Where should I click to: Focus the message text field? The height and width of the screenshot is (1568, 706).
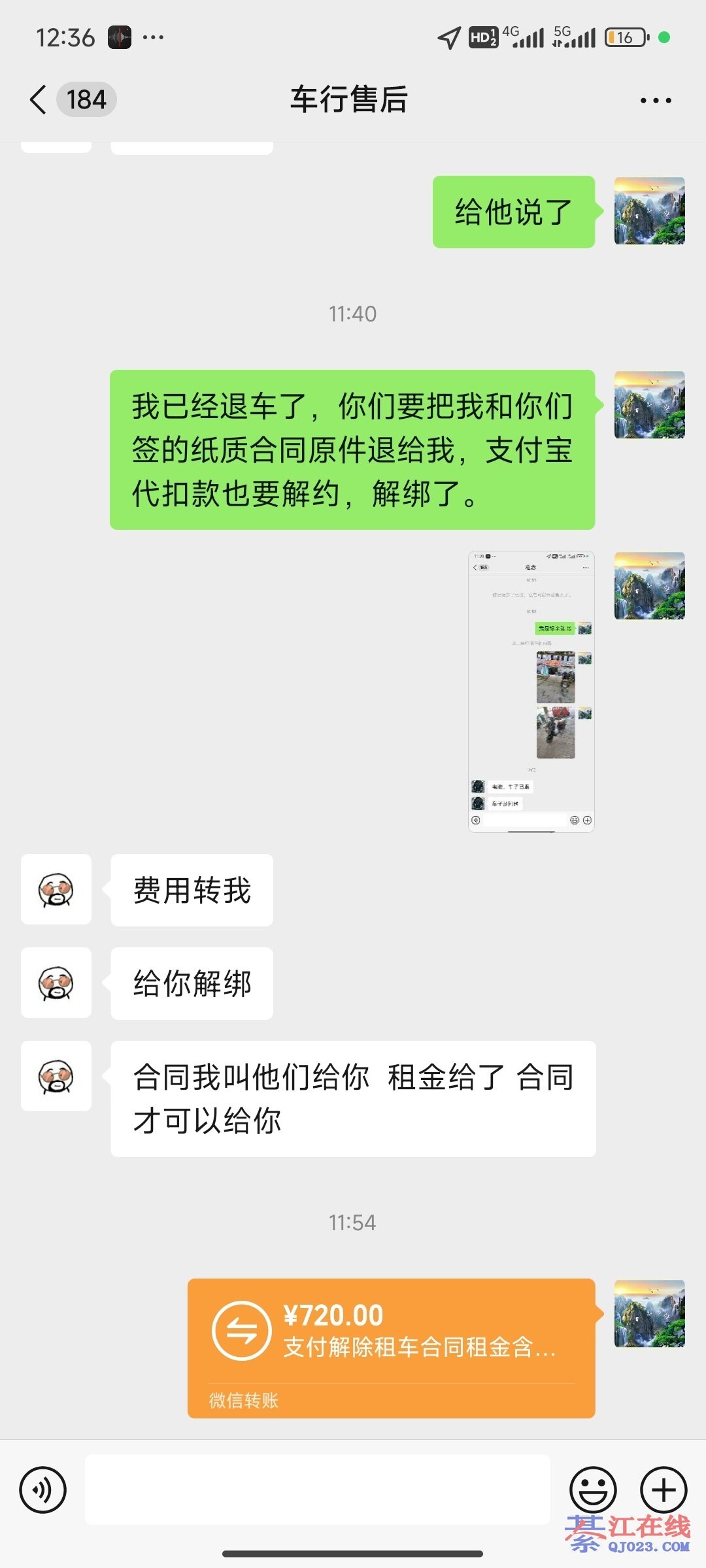coord(317,1490)
